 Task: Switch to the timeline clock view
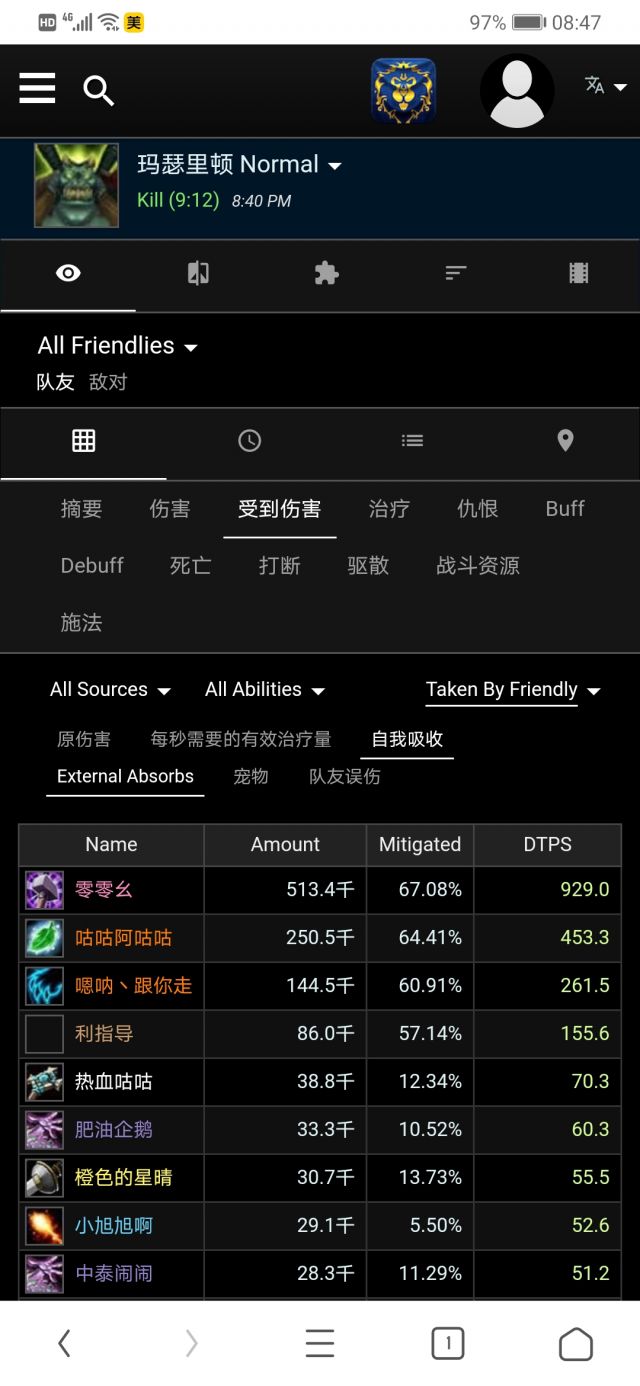(249, 441)
